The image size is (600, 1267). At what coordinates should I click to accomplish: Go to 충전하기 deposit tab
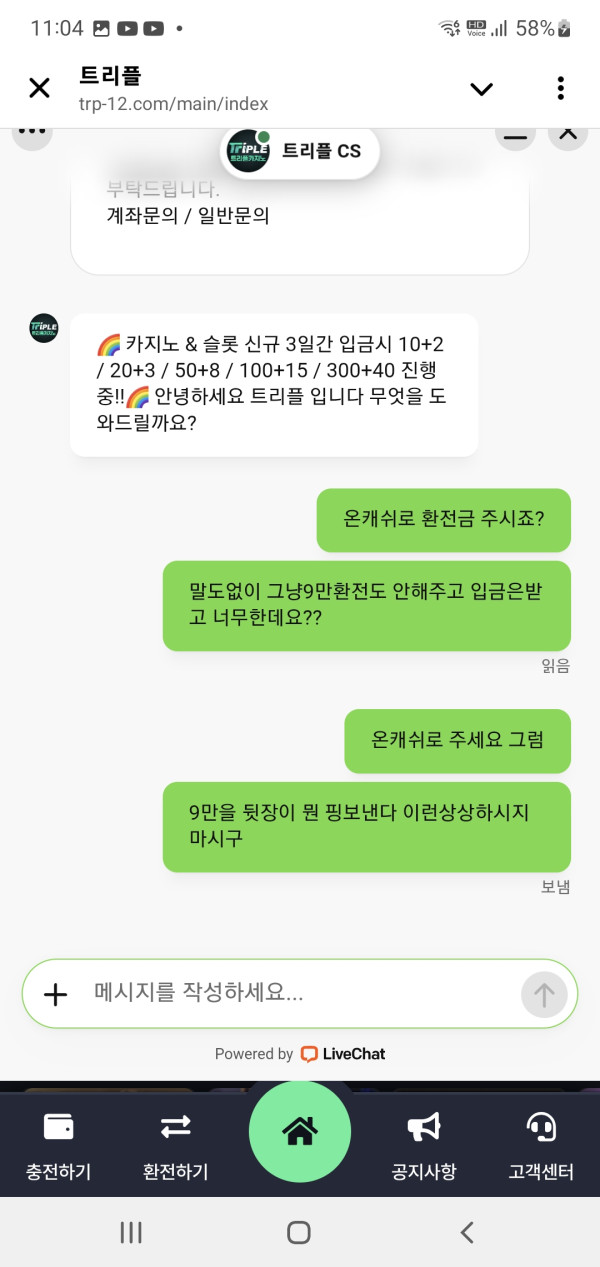(x=58, y=1146)
